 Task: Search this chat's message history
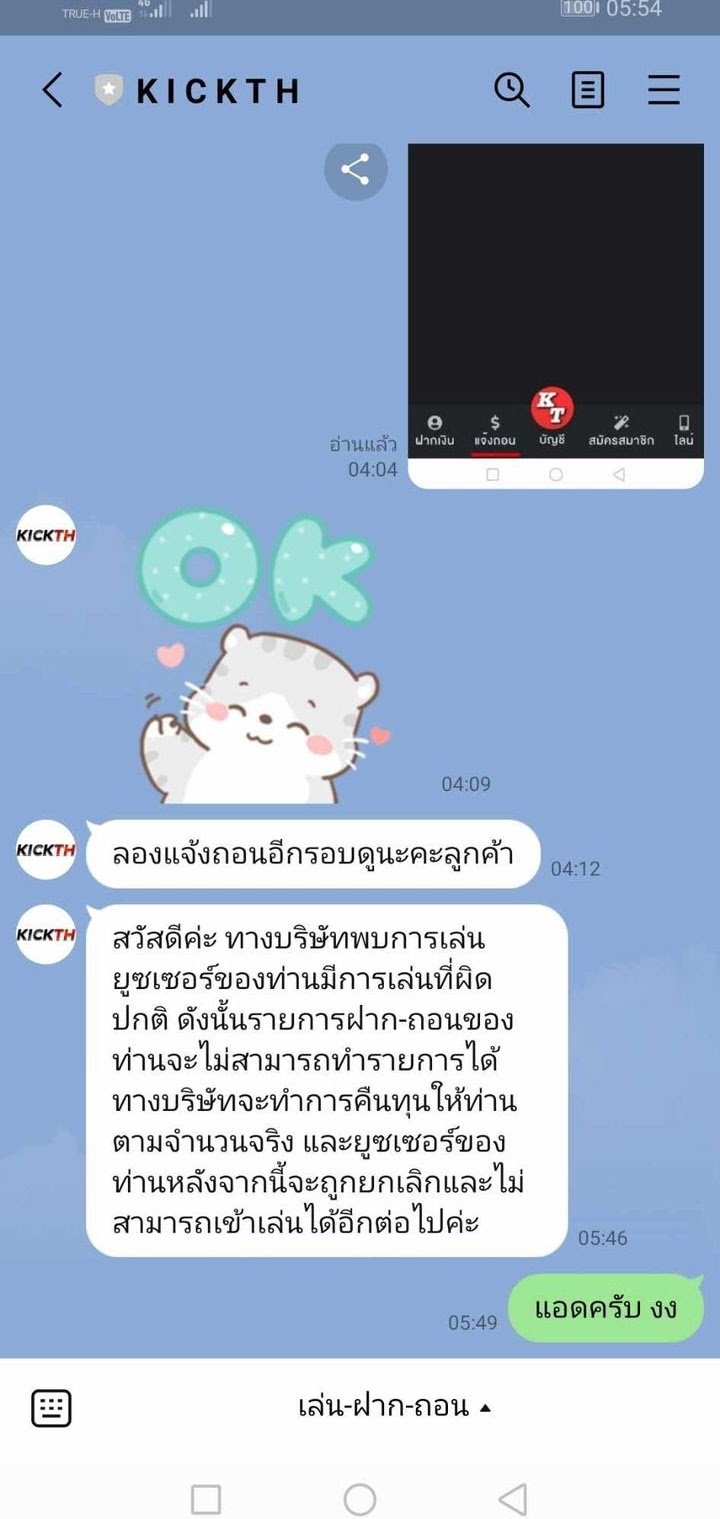(511, 90)
